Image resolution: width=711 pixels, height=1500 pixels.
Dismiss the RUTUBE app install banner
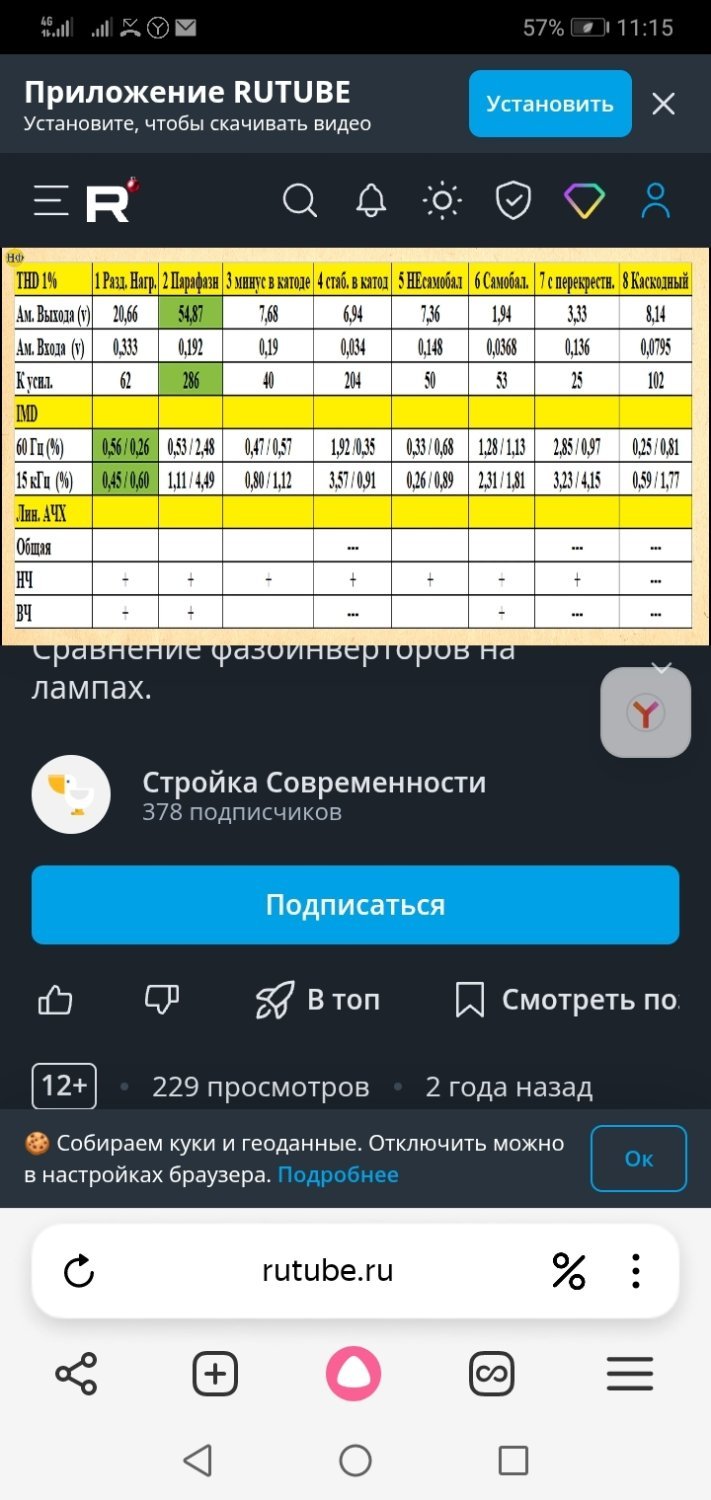tap(663, 104)
